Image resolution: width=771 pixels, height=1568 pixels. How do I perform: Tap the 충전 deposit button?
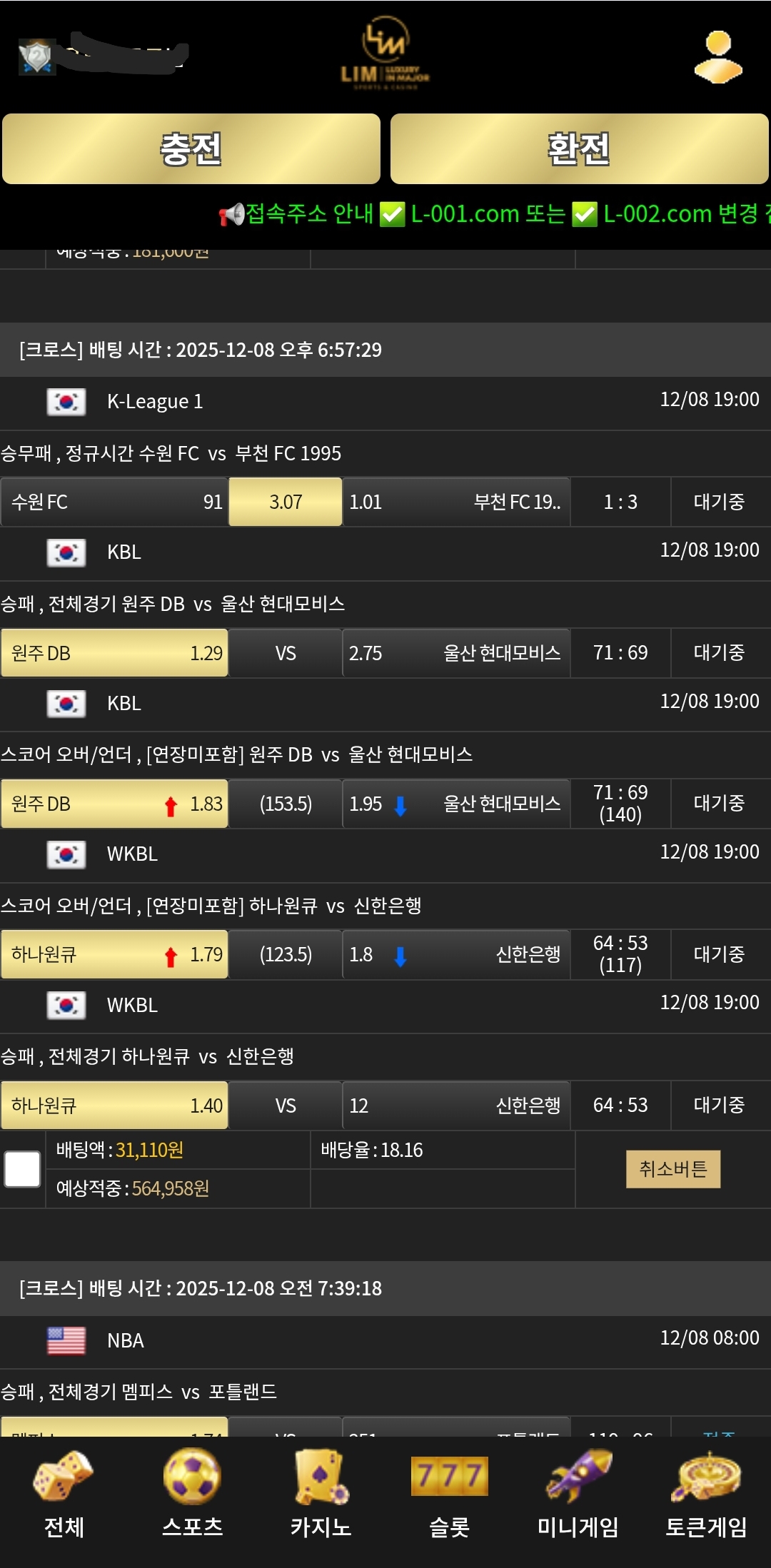pyautogui.click(x=191, y=149)
